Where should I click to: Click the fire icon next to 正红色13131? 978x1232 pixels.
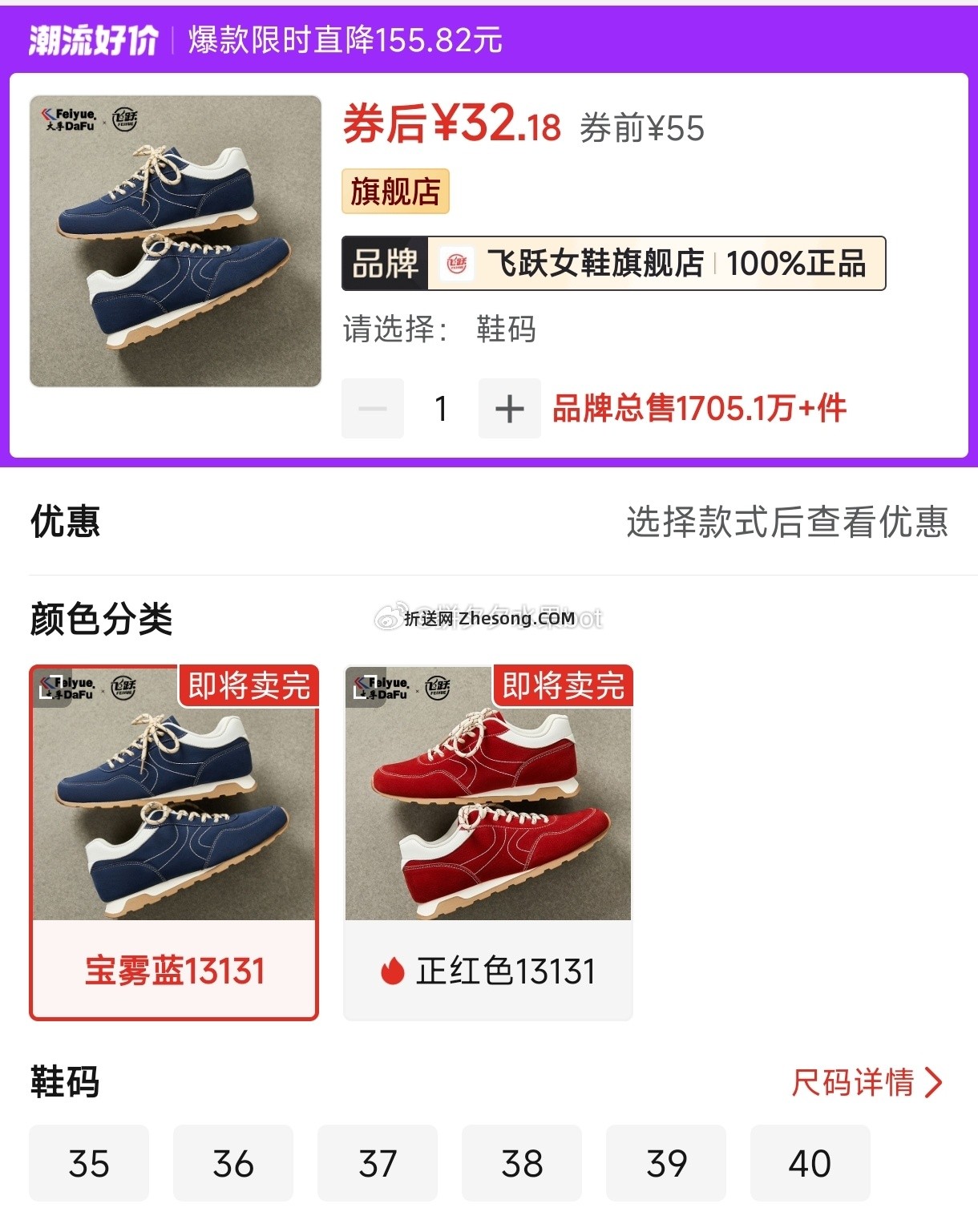[x=393, y=970]
